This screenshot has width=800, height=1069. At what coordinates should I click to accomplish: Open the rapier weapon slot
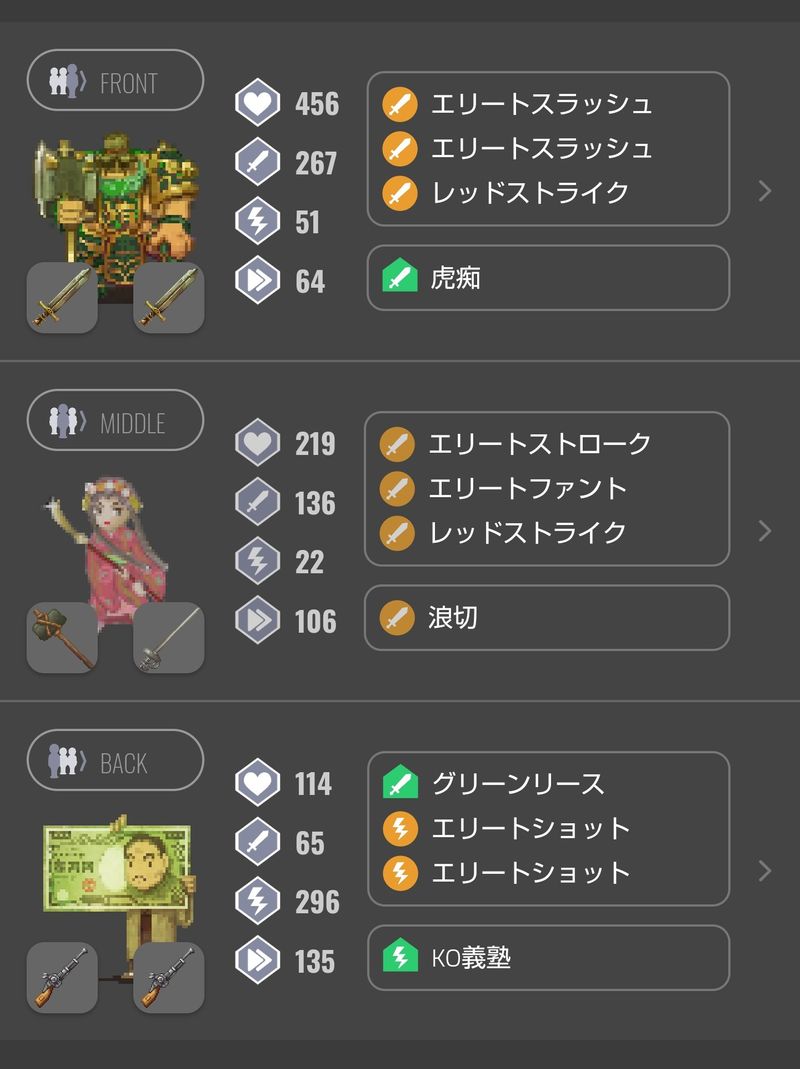pyautogui.click(x=168, y=638)
